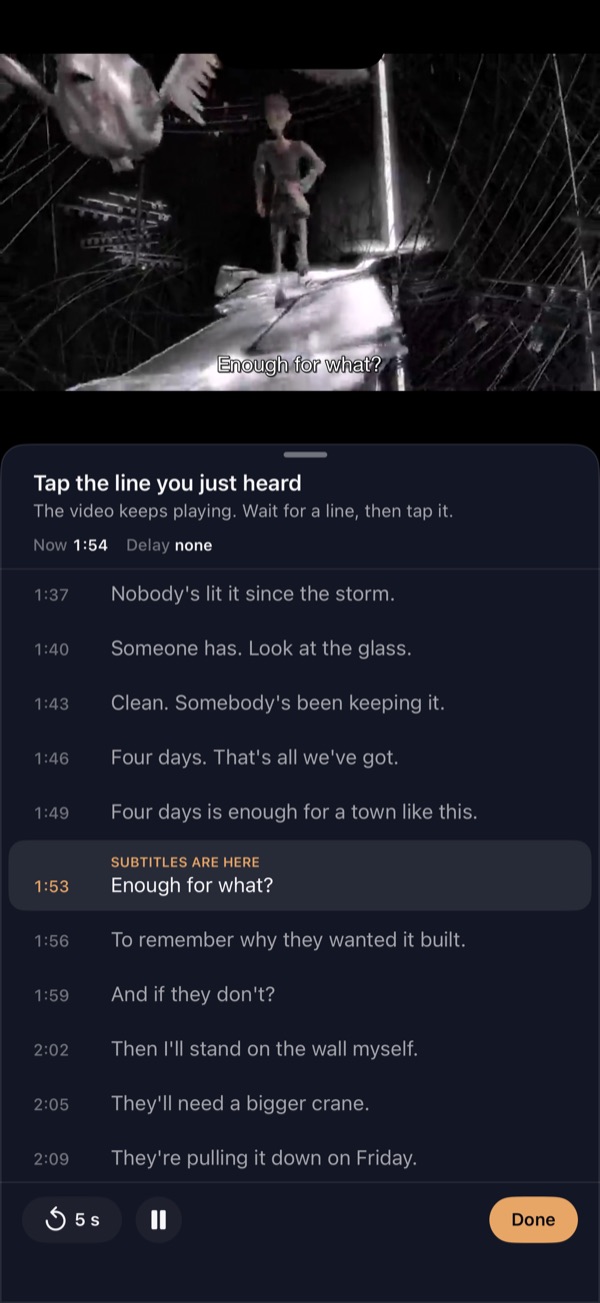
Task: Tap Done to finish syncing
Action: (x=533, y=1219)
